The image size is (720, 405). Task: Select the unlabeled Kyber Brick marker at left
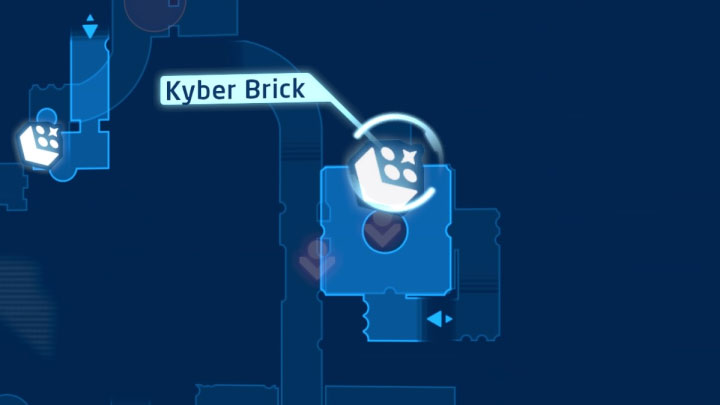tap(43, 142)
